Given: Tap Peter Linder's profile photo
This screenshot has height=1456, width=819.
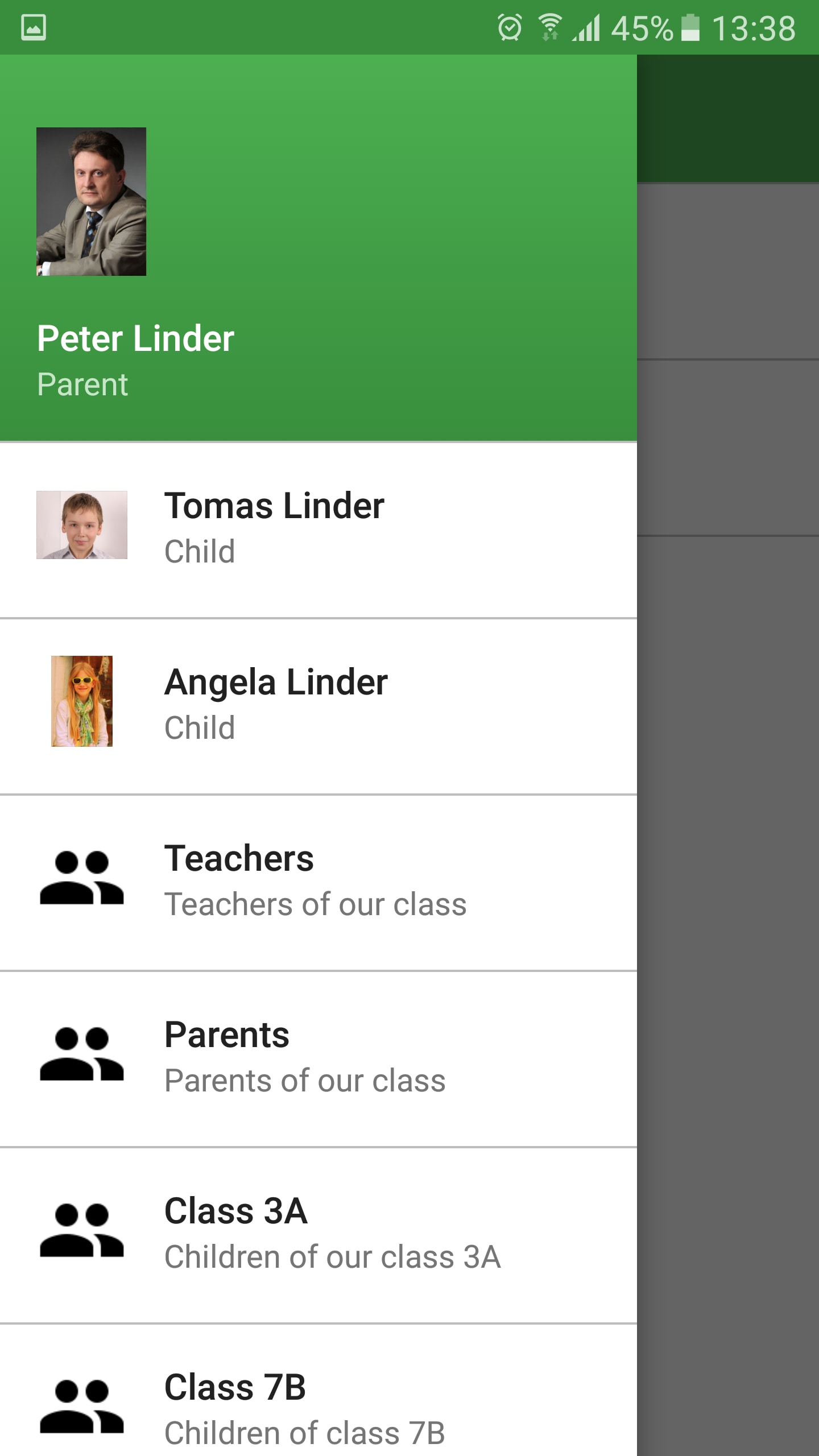Looking at the screenshot, I should point(91,201).
